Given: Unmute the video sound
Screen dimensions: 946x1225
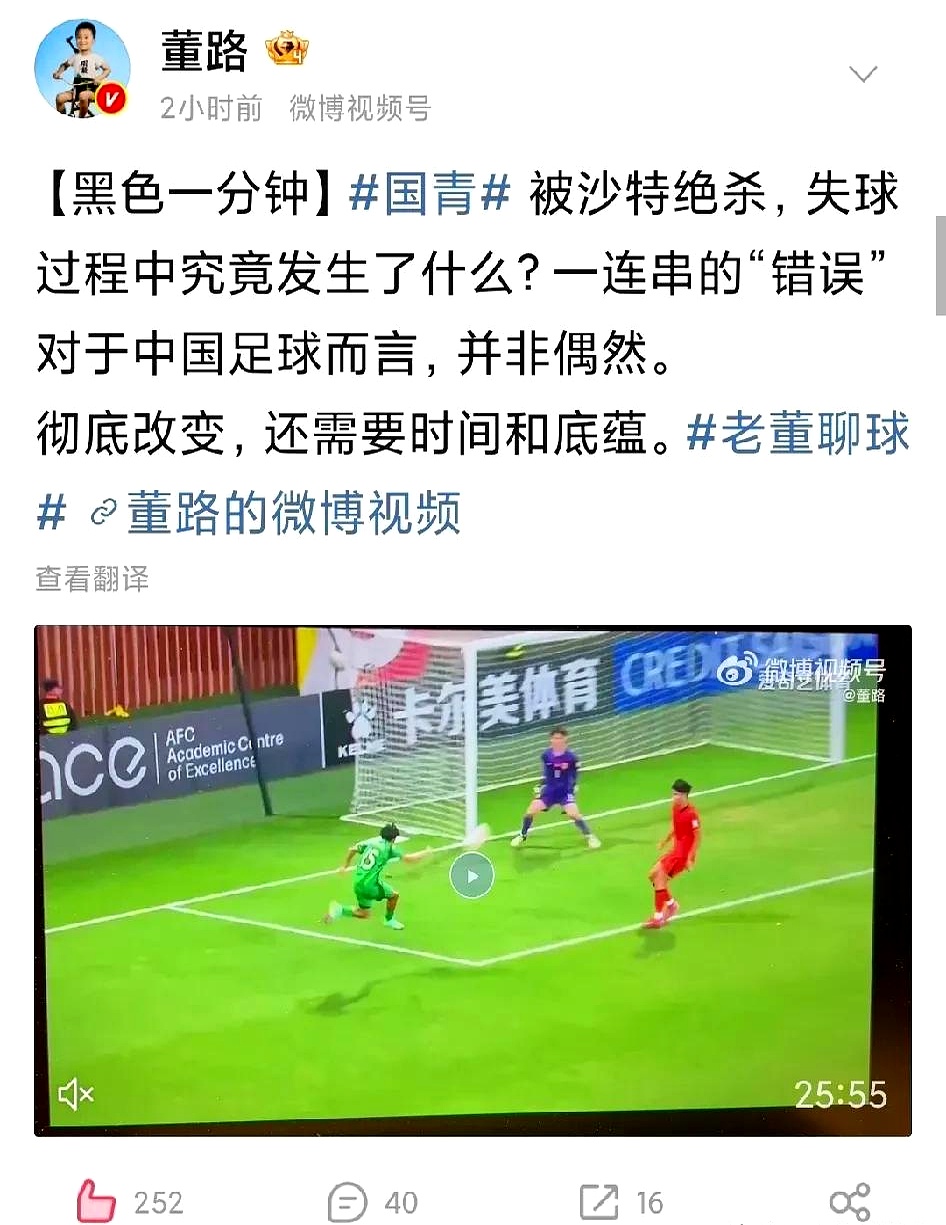Looking at the screenshot, I should 76,1095.
